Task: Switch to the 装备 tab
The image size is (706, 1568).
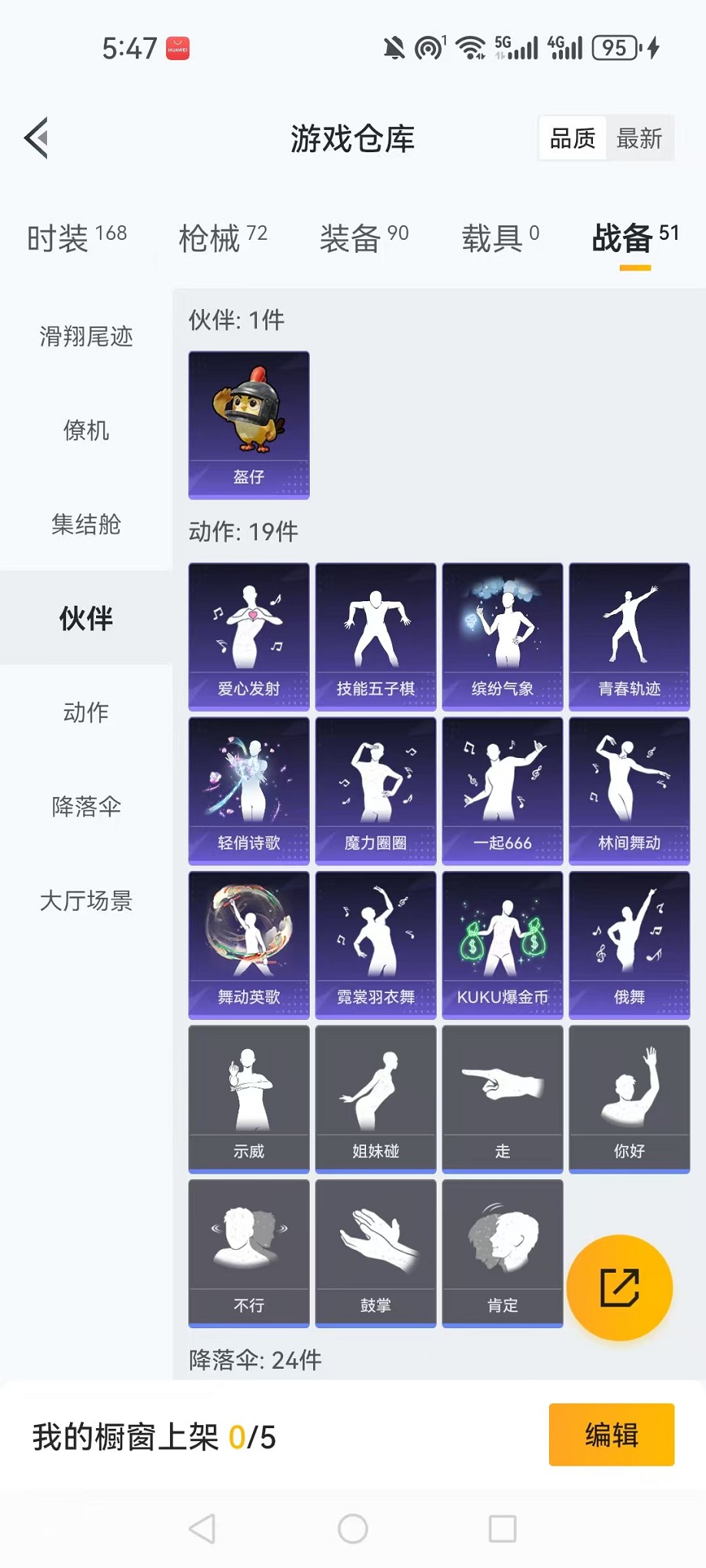Action: click(364, 238)
